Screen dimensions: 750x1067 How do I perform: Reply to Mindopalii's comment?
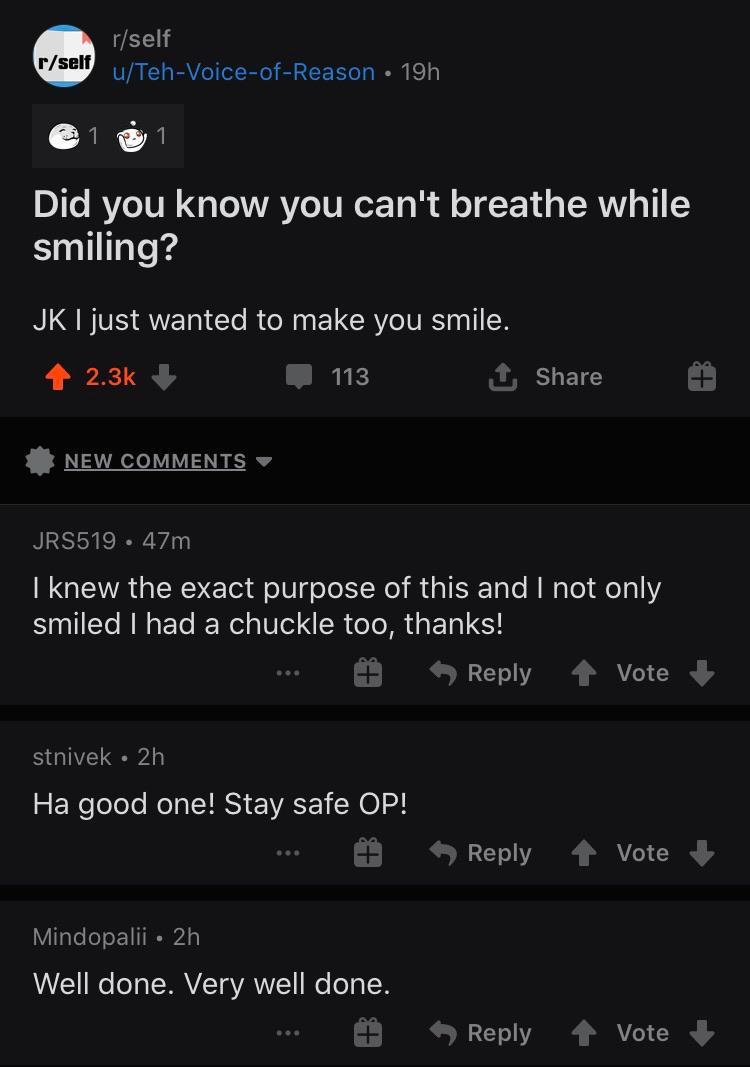click(482, 1033)
